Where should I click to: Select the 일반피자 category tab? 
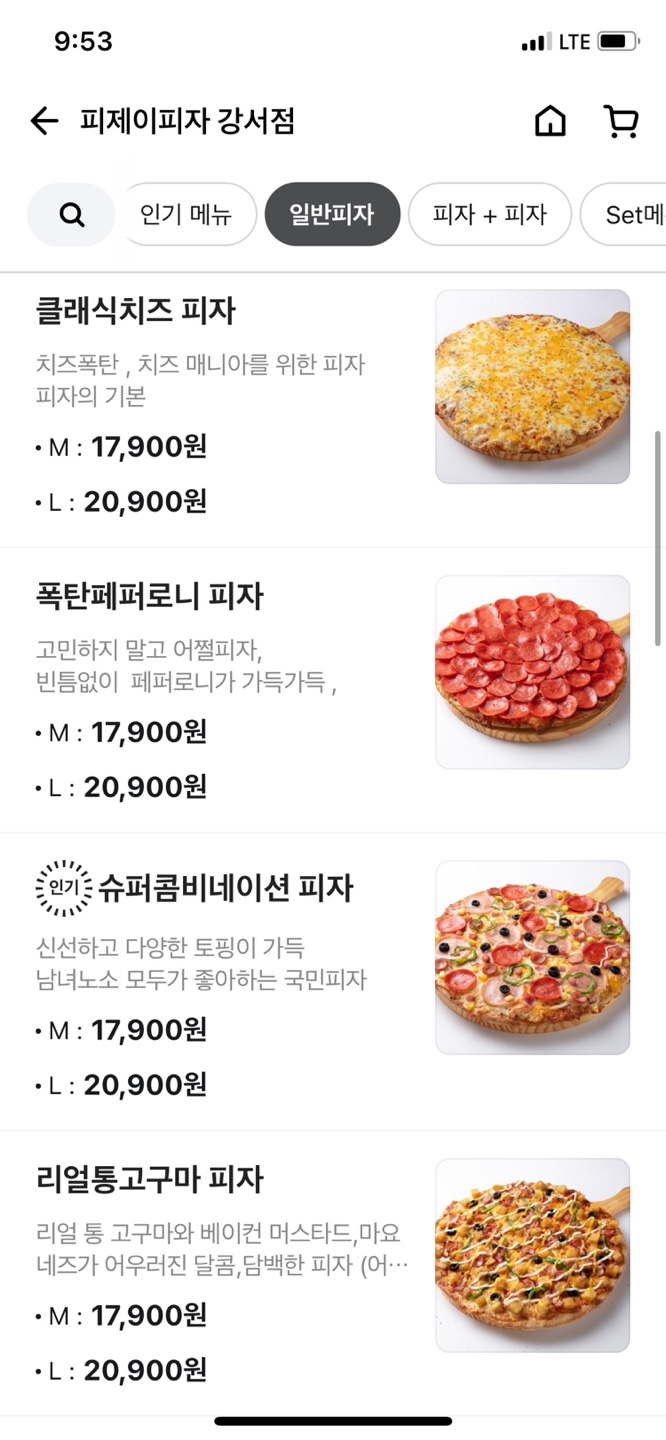click(332, 215)
